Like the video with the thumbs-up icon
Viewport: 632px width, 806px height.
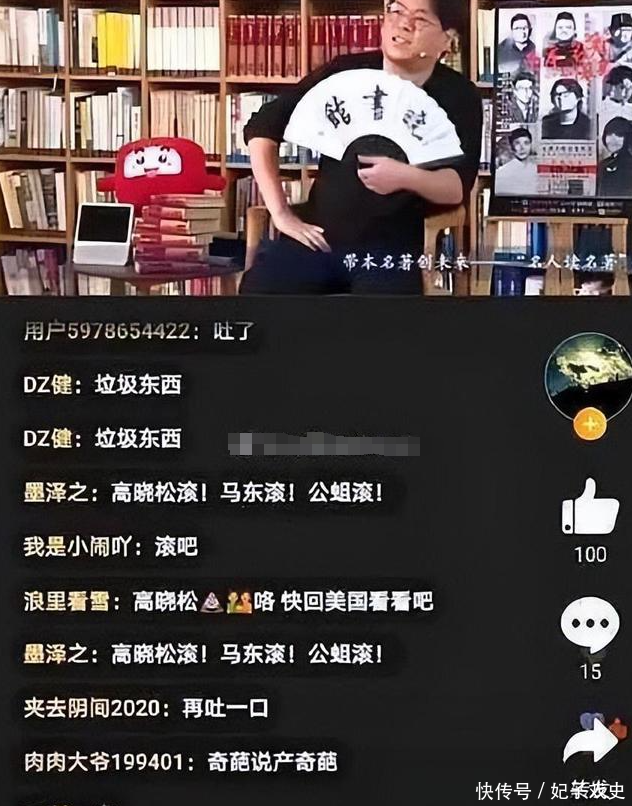pyautogui.click(x=590, y=508)
